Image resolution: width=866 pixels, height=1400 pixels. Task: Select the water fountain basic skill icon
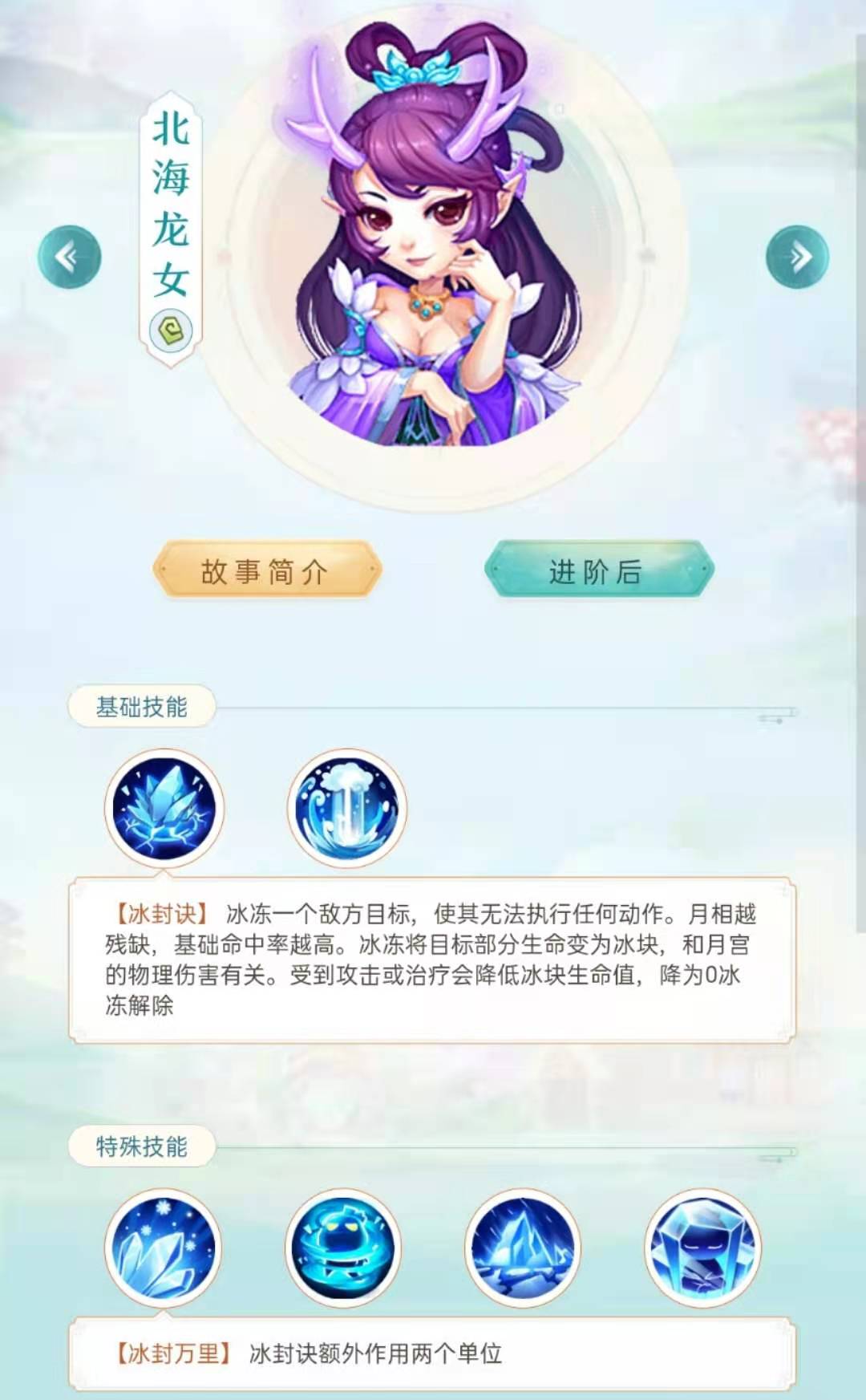pos(346,808)
